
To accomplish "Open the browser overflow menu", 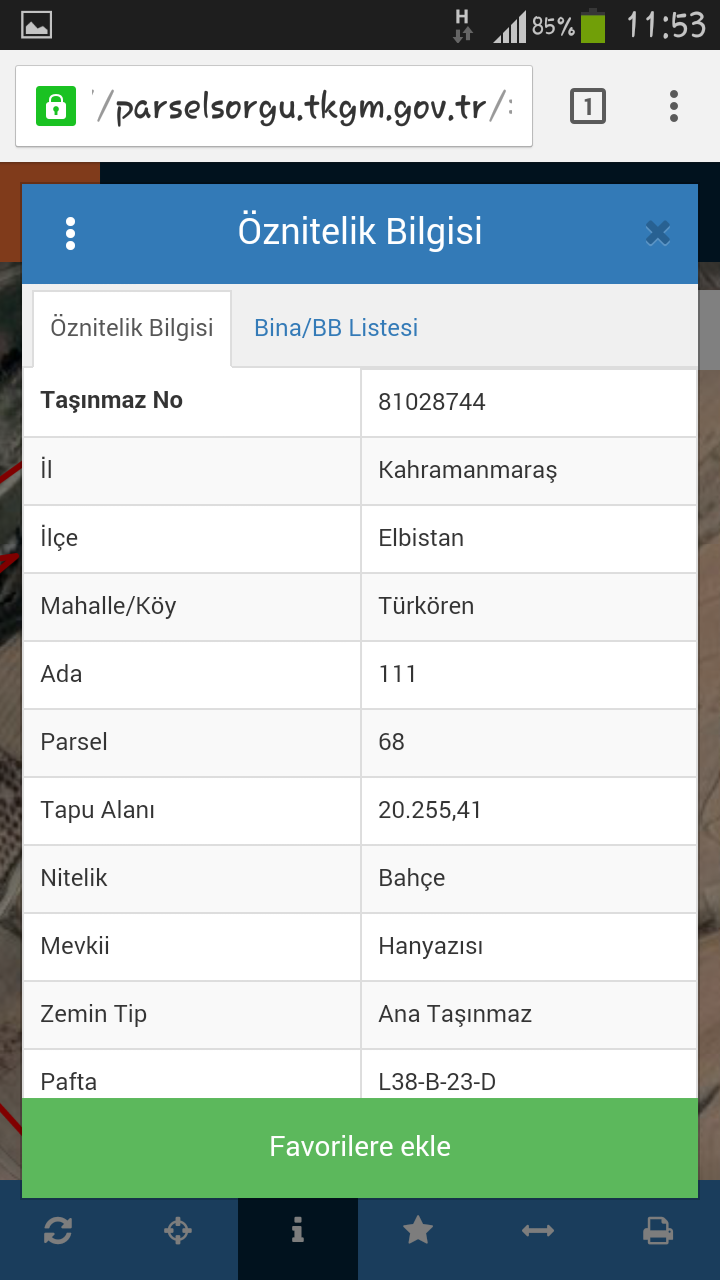I will [674, 106].
